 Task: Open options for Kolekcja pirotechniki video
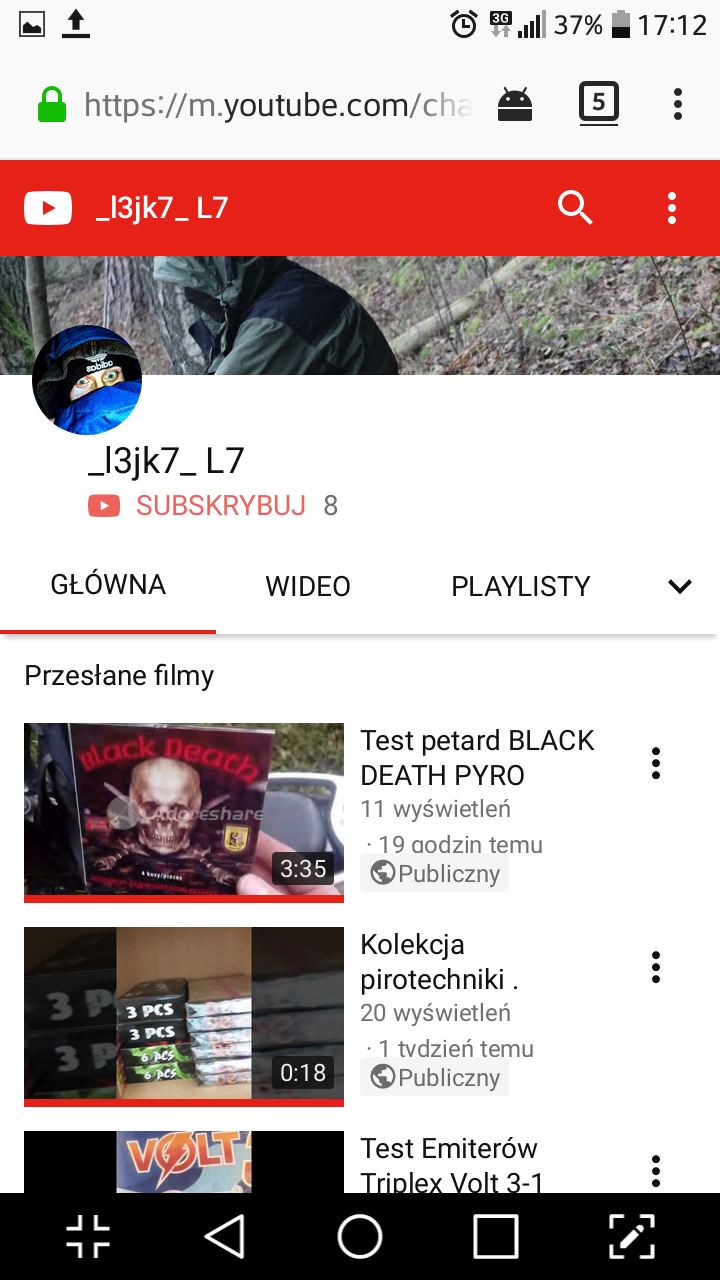(x=656, y=967)
